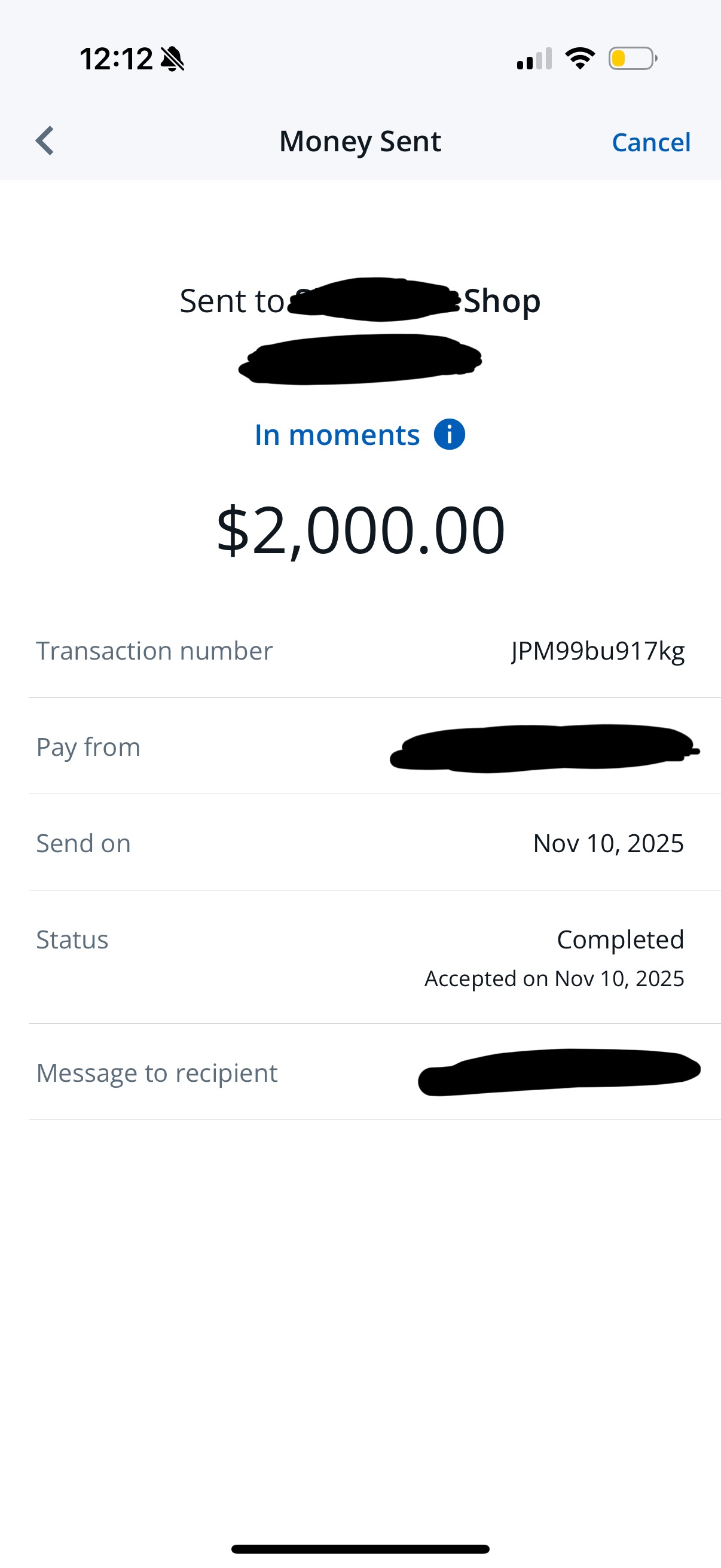Tap Cancel in the top bar
This screenshot has width=721, height=1568.
(650, 142)
